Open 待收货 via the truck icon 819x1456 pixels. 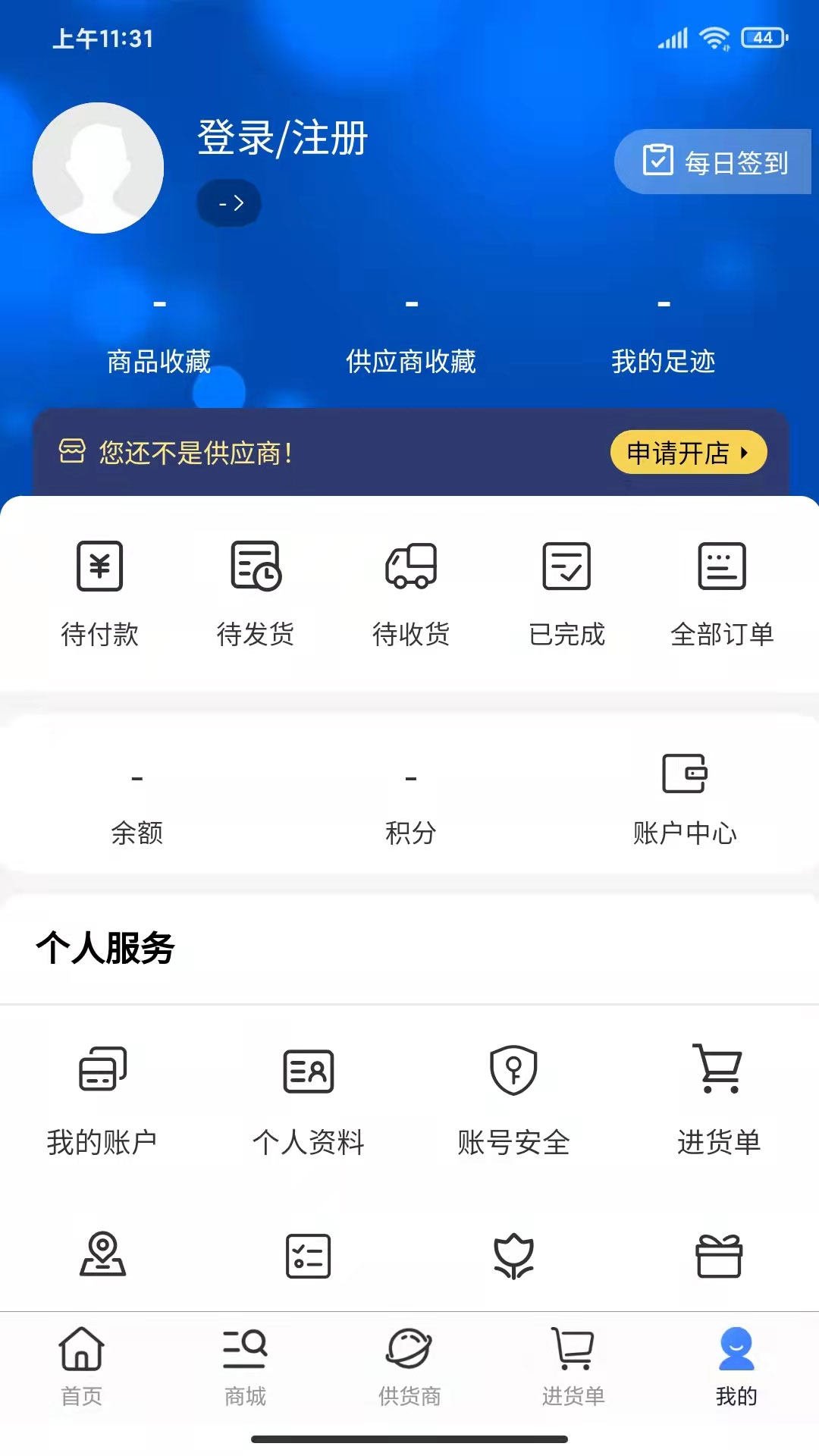pyautogui.click(x=411, y=567)
